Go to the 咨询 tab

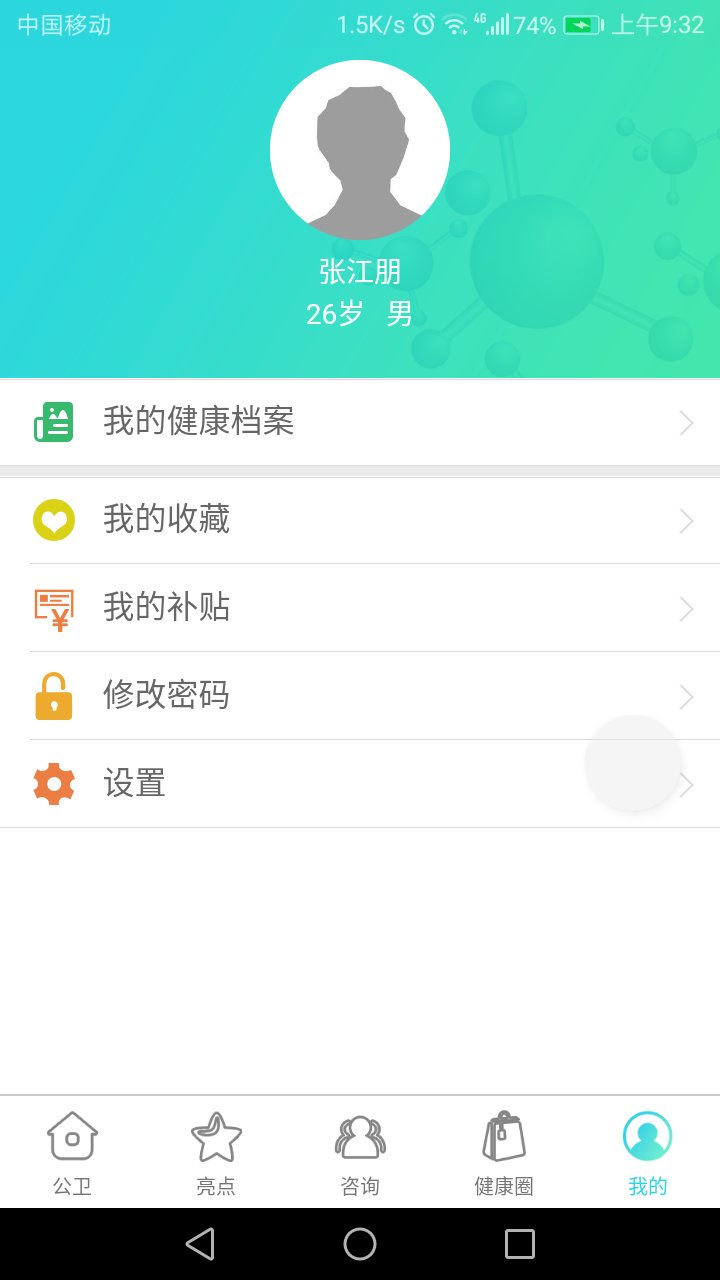(360, 1152)
